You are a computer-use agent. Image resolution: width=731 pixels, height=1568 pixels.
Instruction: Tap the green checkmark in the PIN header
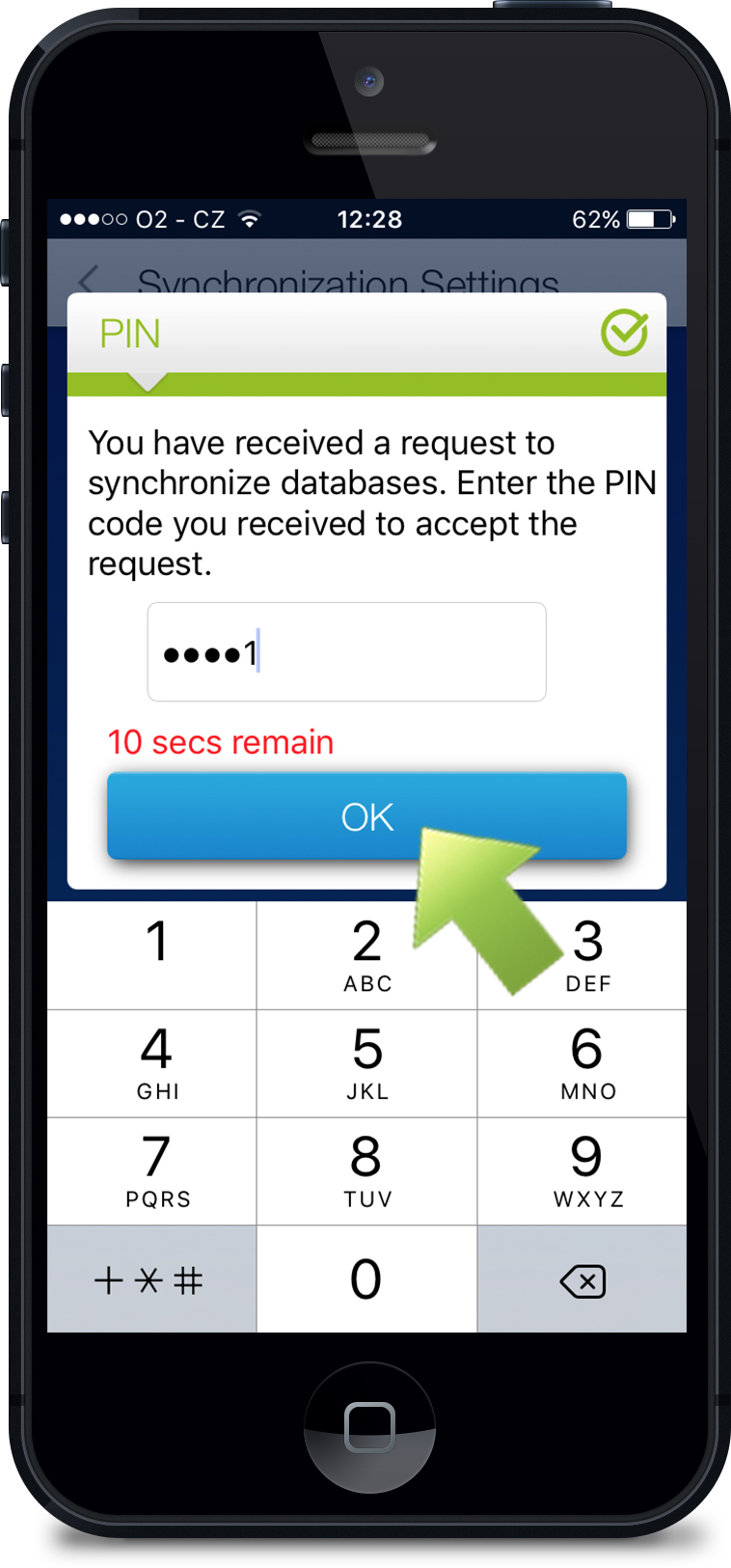625,333
